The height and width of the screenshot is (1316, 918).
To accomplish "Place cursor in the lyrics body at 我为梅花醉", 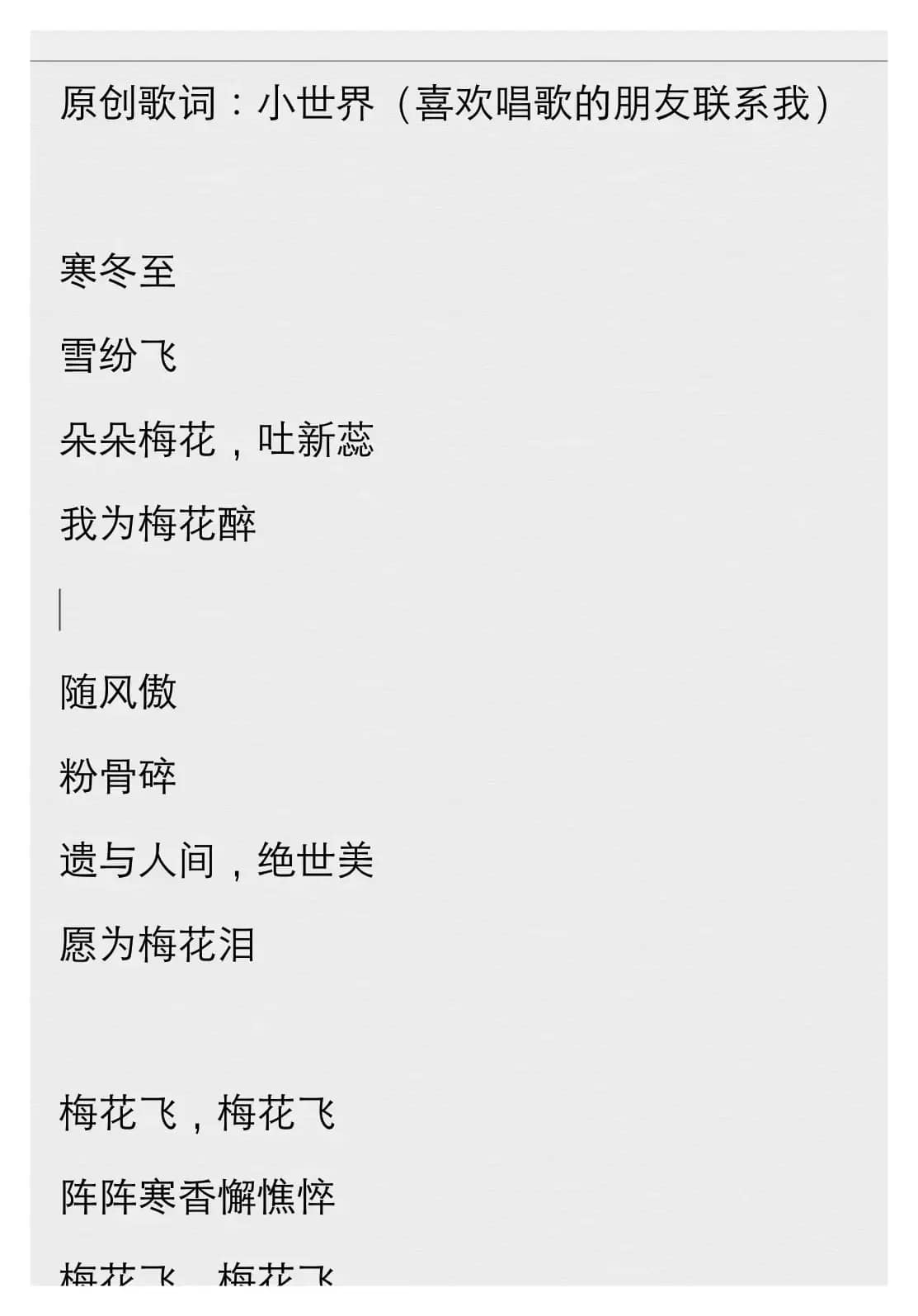I will click(158, 525).
